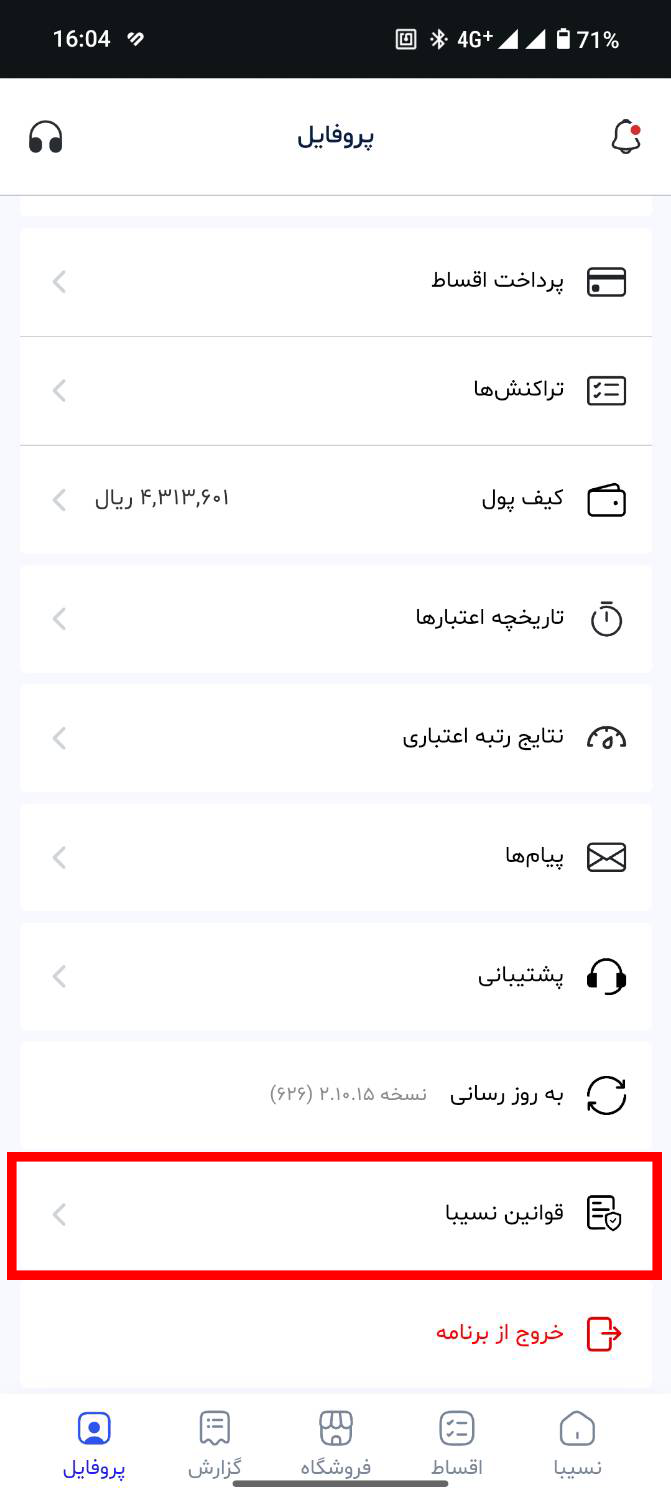Open پیام‌ها (messages) row
Image resolution: width=671 pixels, height=1500 pixels.
(x=336, y=857)
